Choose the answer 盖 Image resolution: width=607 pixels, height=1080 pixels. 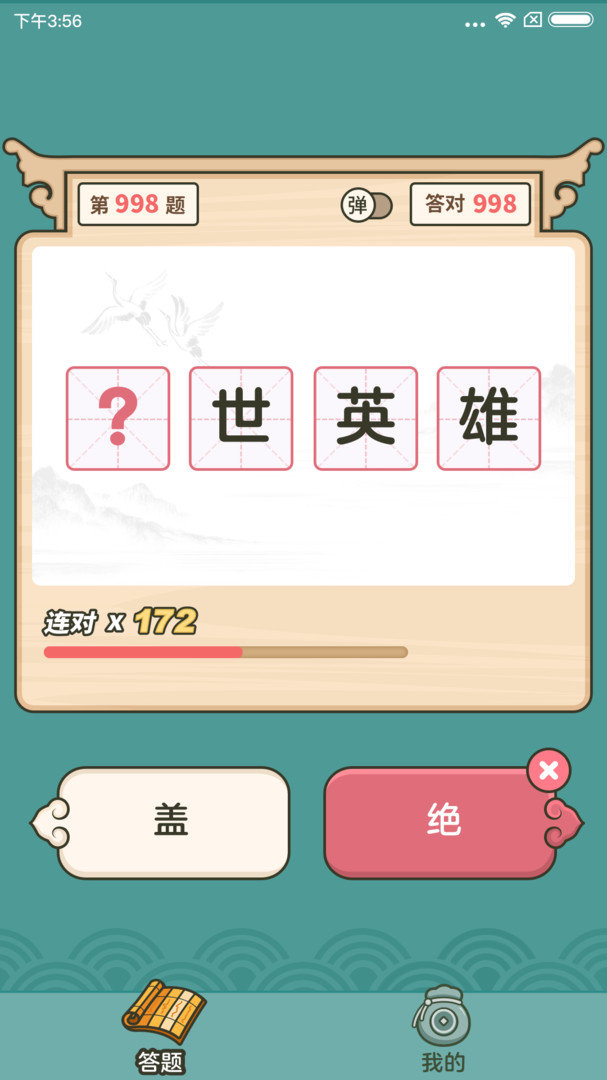click(172, 822)
